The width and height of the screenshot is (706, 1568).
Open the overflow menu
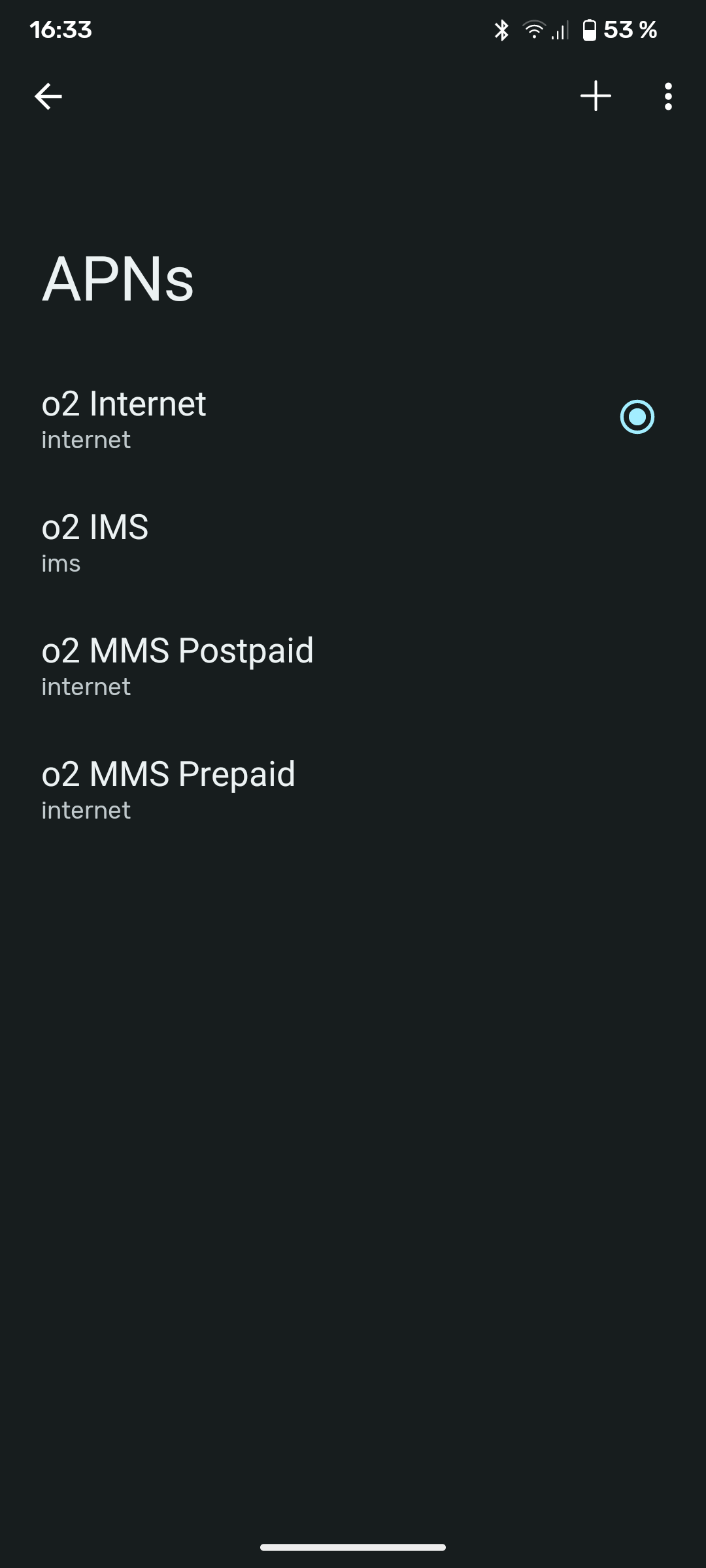pos(667,97)
